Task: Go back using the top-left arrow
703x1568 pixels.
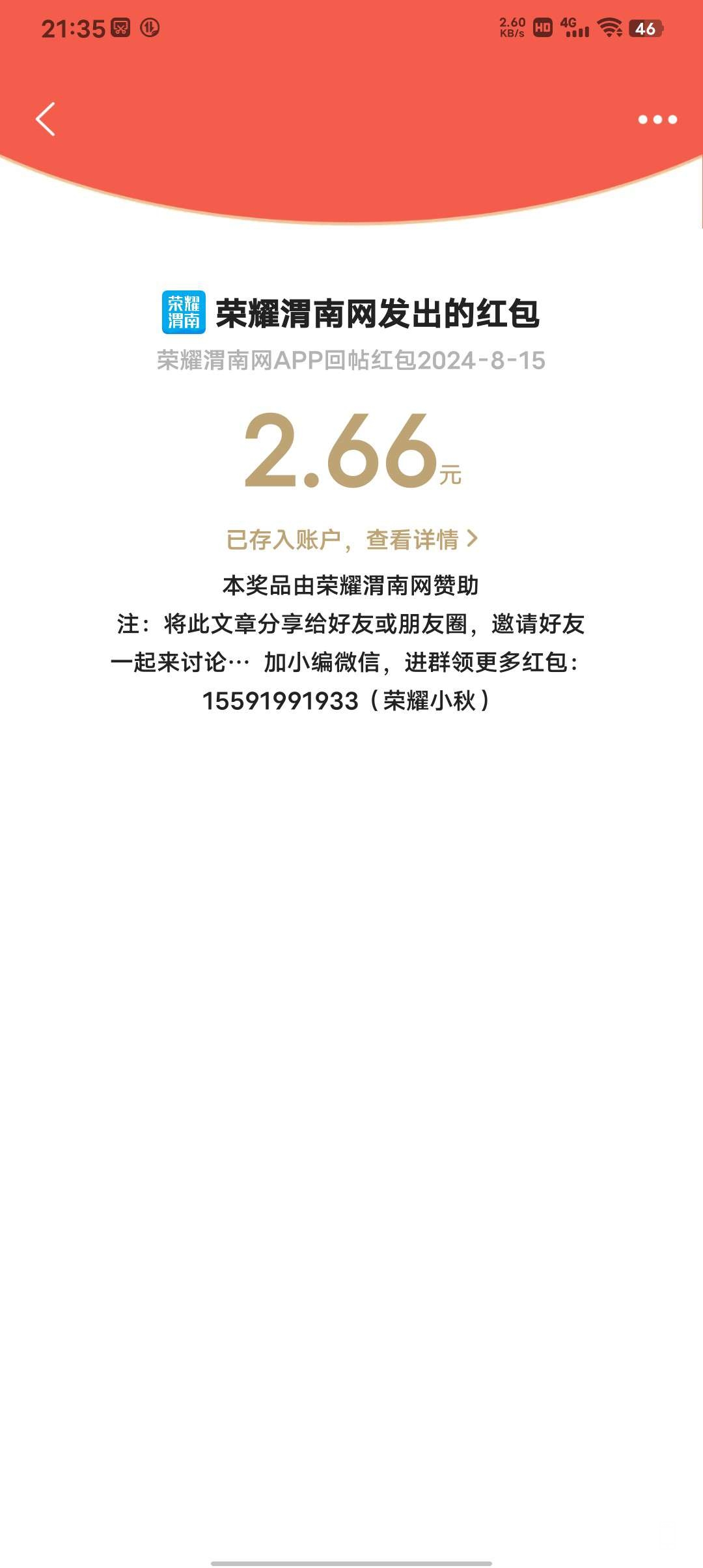Action: pos(46,119)
